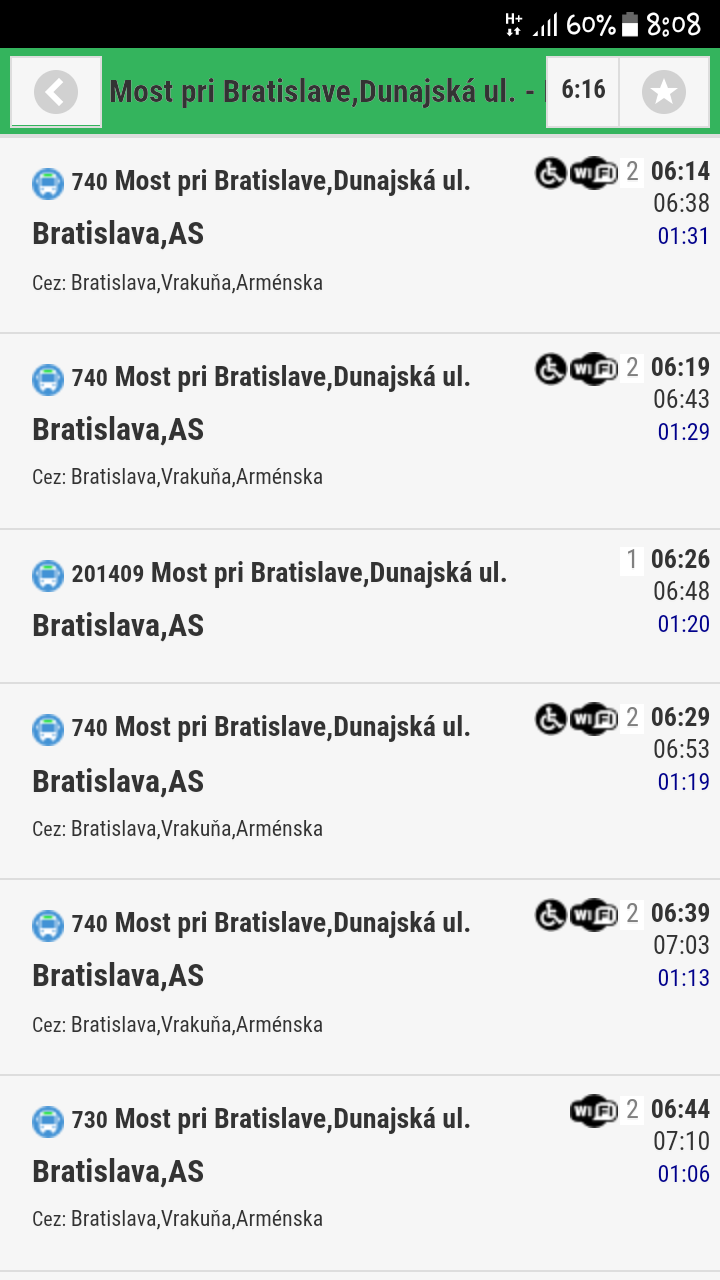
Task: Go back using the header arrow
Action: (56, 92)
